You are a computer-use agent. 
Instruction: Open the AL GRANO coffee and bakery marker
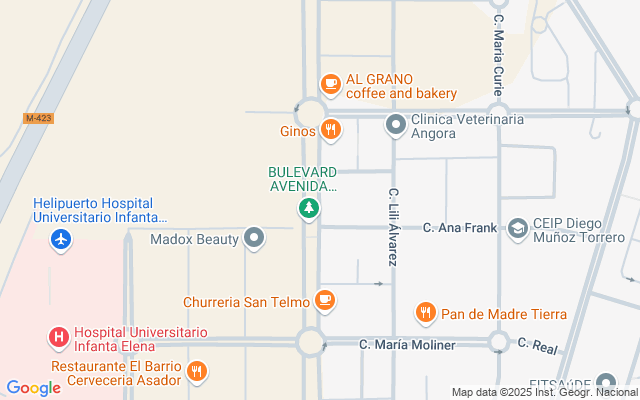(330, 84)
